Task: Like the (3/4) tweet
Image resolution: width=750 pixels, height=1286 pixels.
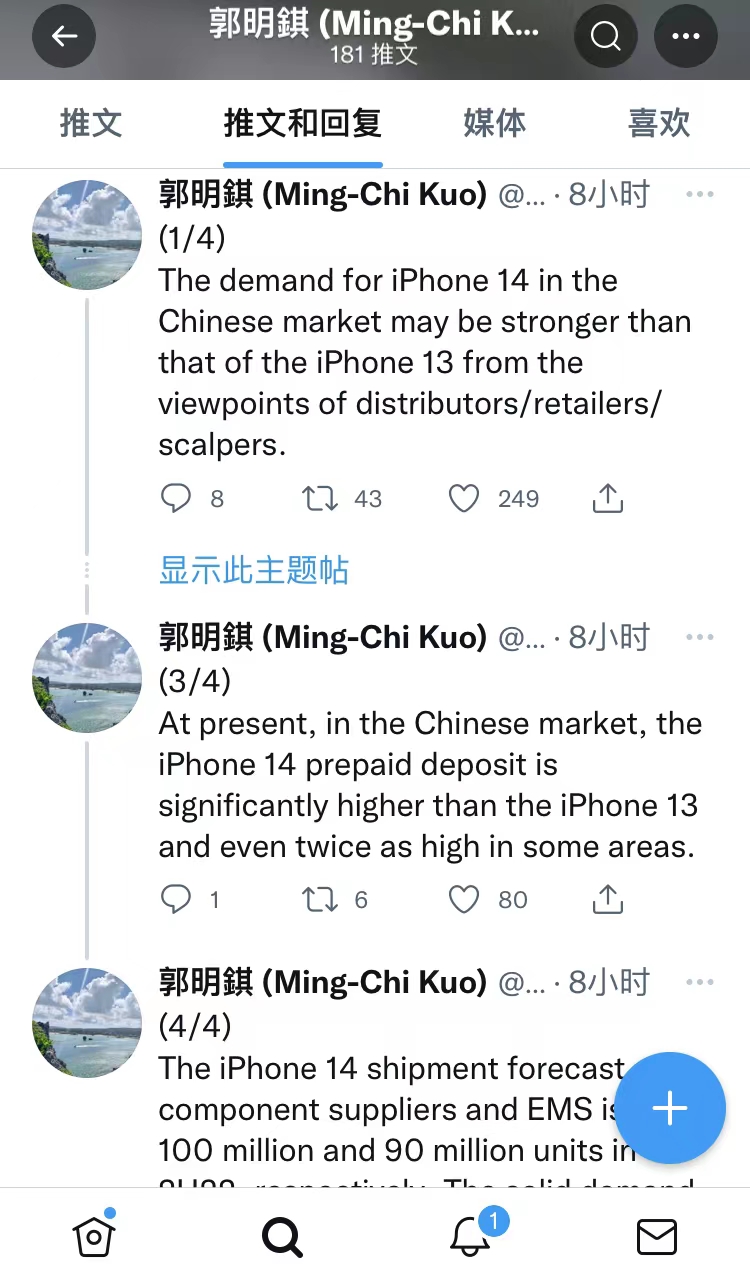Action: [x=463, y=900]
